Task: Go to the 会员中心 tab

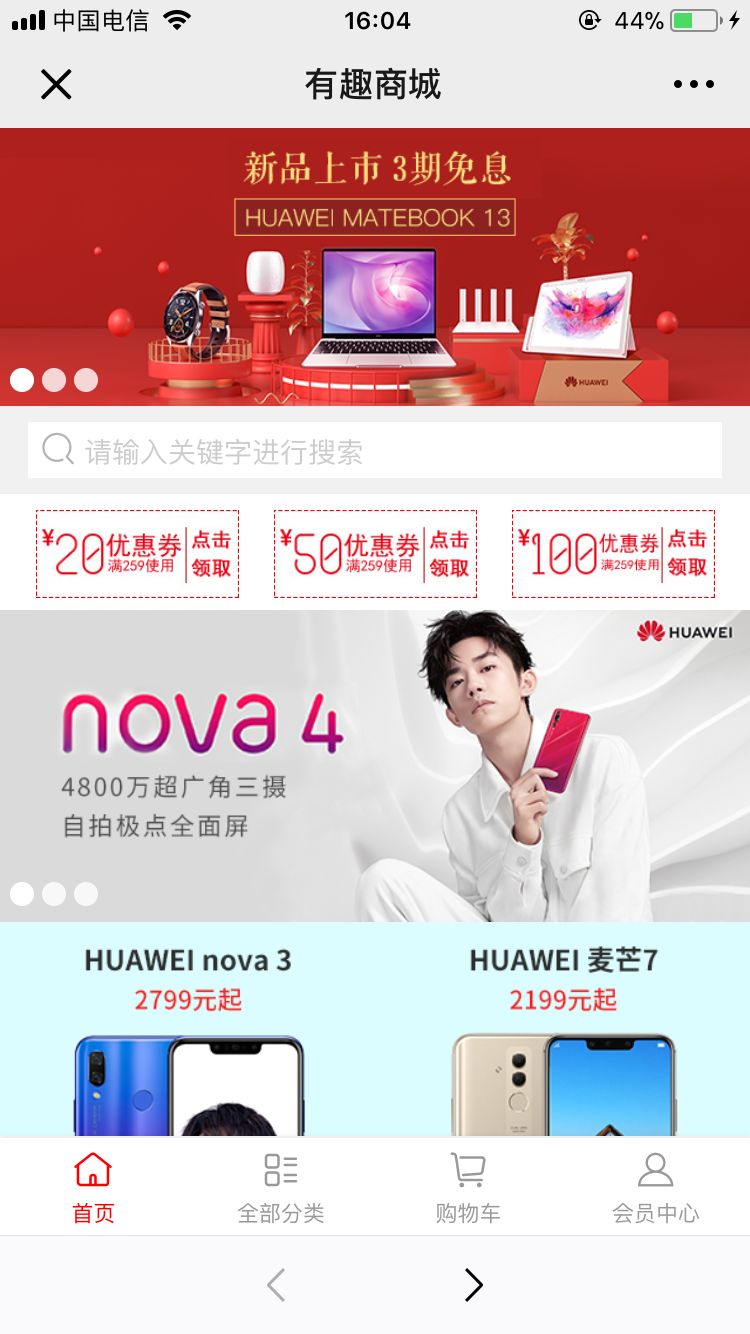Action: pos(656,1188)
